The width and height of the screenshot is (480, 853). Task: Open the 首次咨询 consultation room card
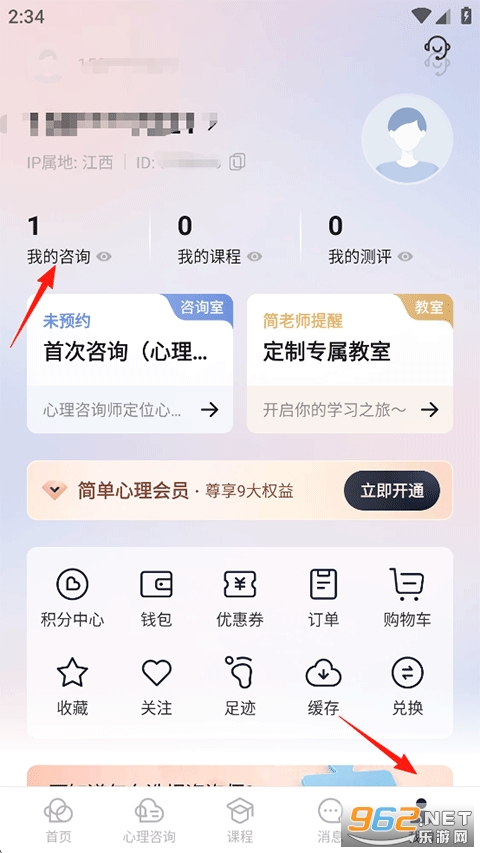130,363
